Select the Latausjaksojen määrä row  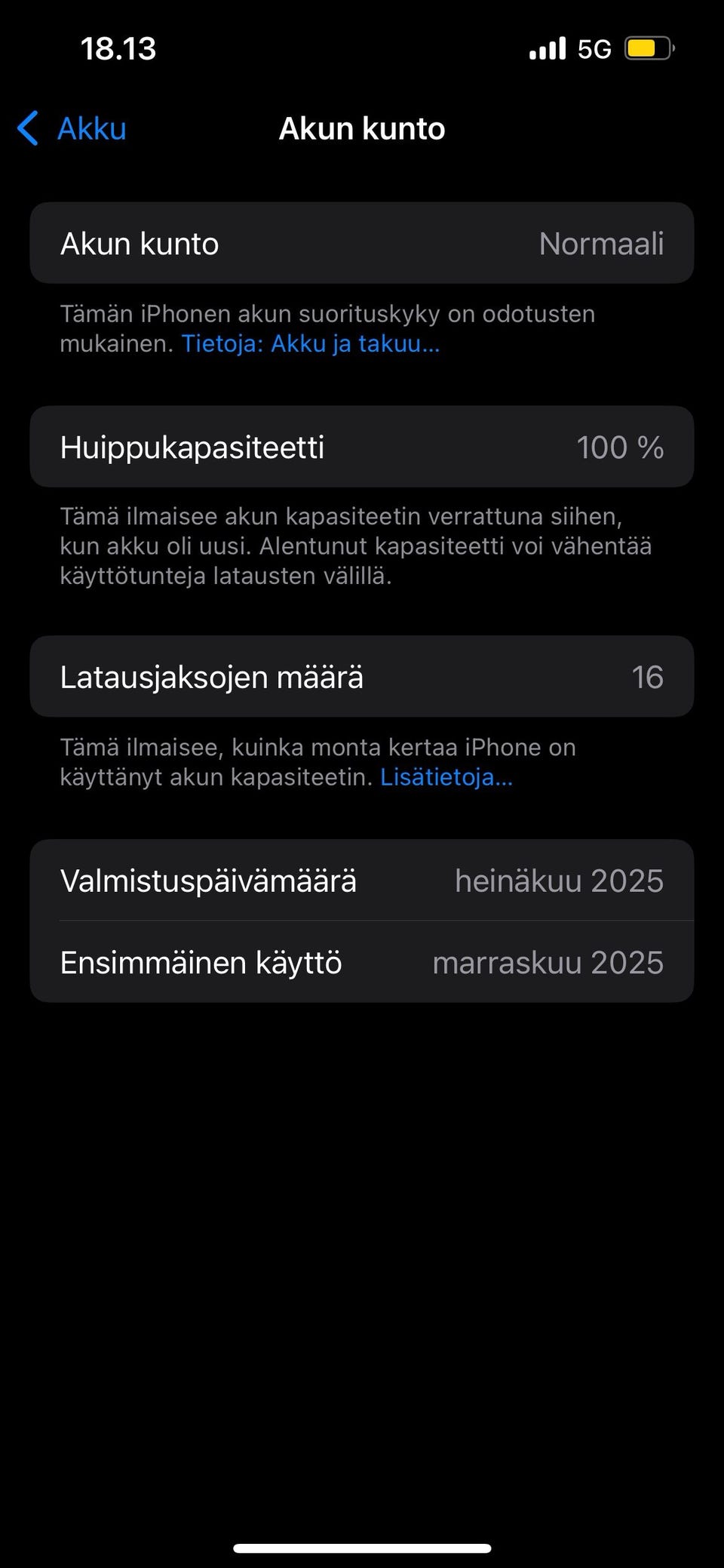[362, 676]
